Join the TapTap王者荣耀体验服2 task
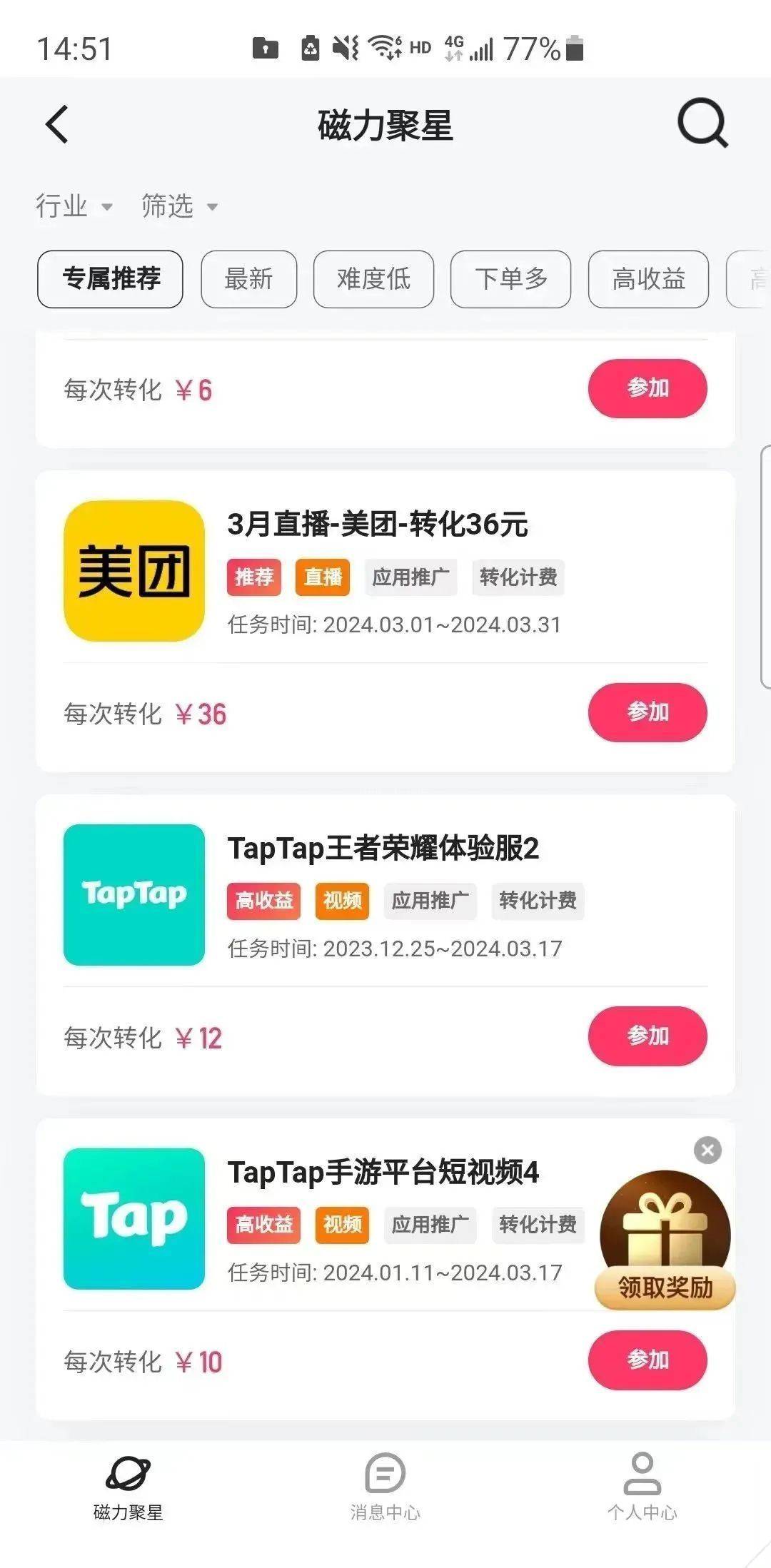The height and width of the screenshot is (1568, 771). point(647,1036)
